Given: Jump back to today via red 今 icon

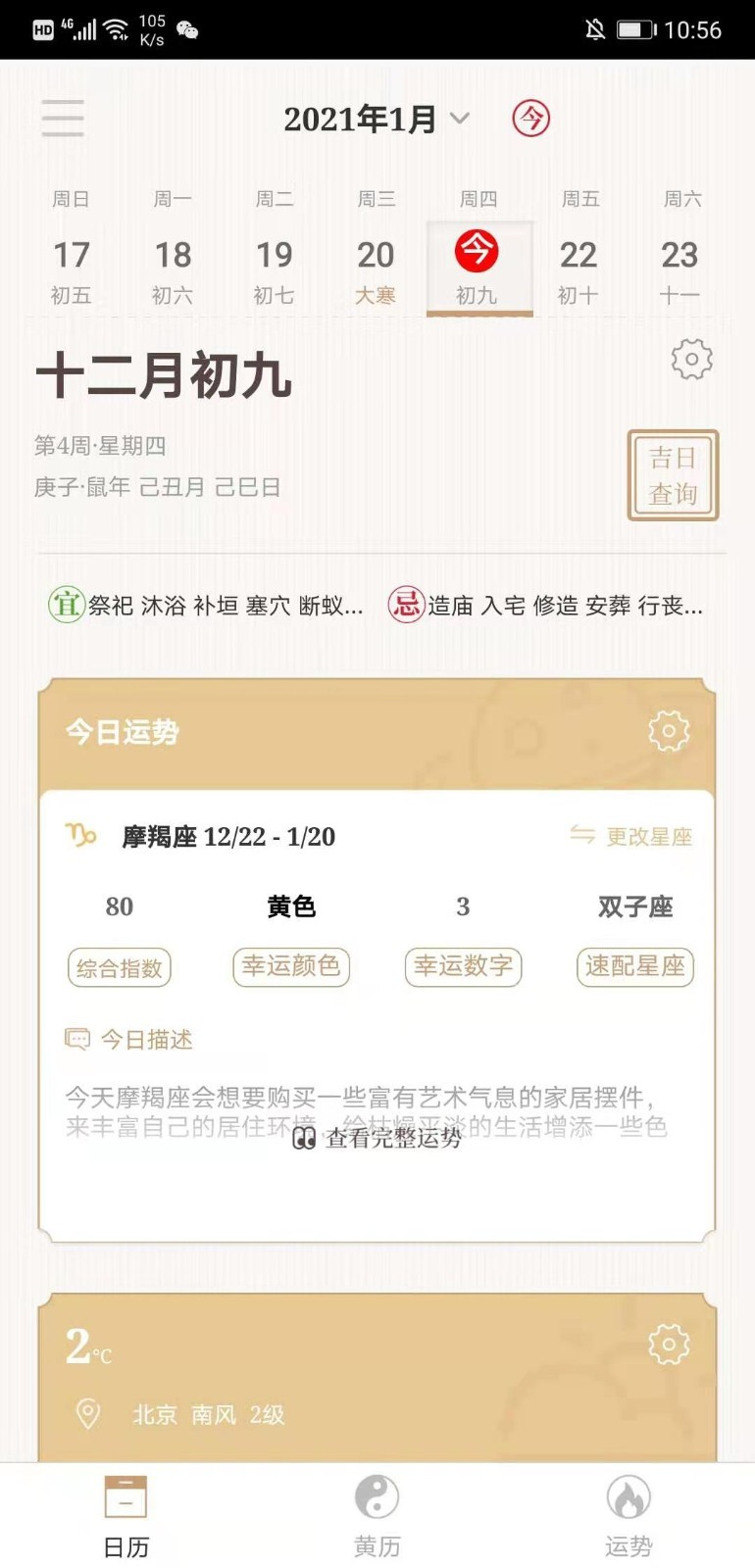Looking at the screenshot, I should pyautogui.click(x=530, y=119).
